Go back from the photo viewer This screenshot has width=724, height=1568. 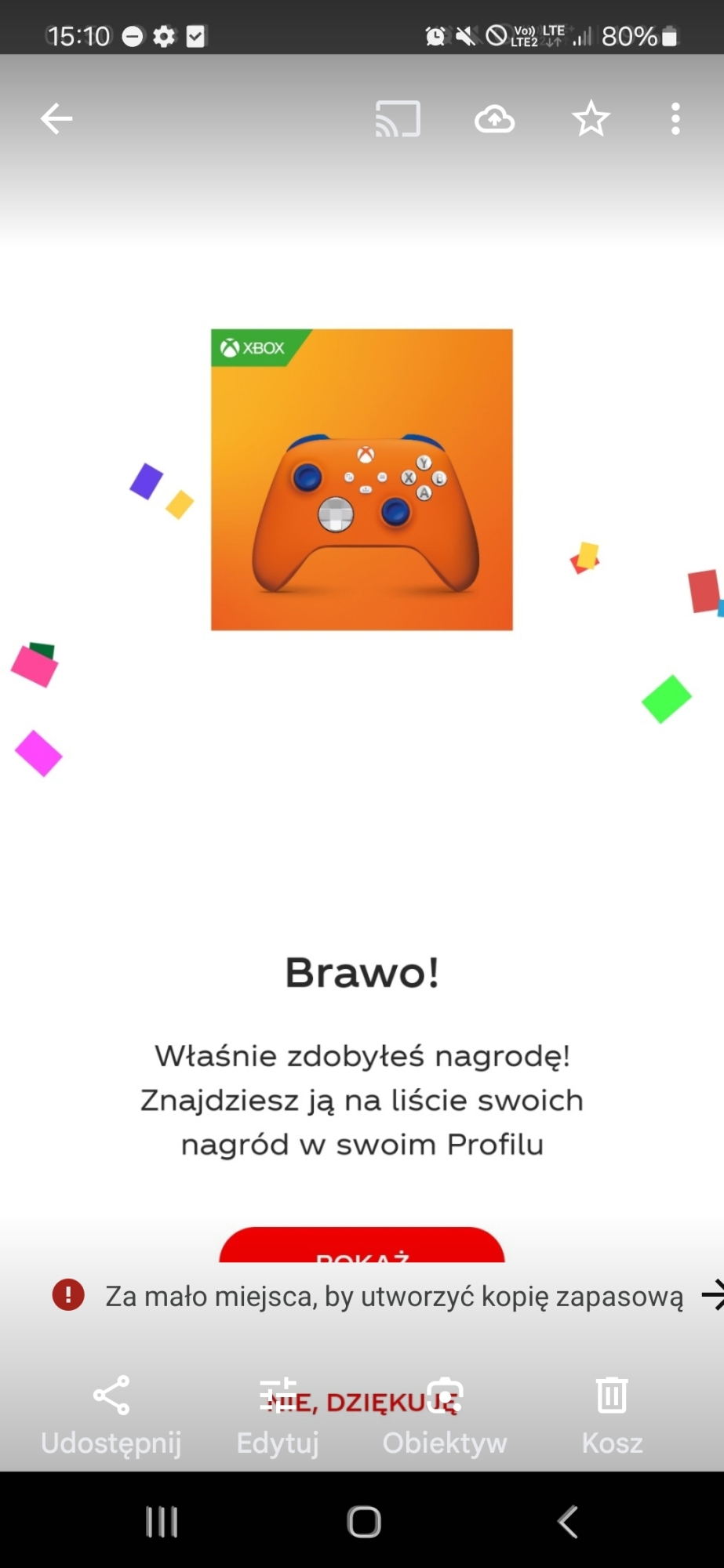click(x=56, y=119)
